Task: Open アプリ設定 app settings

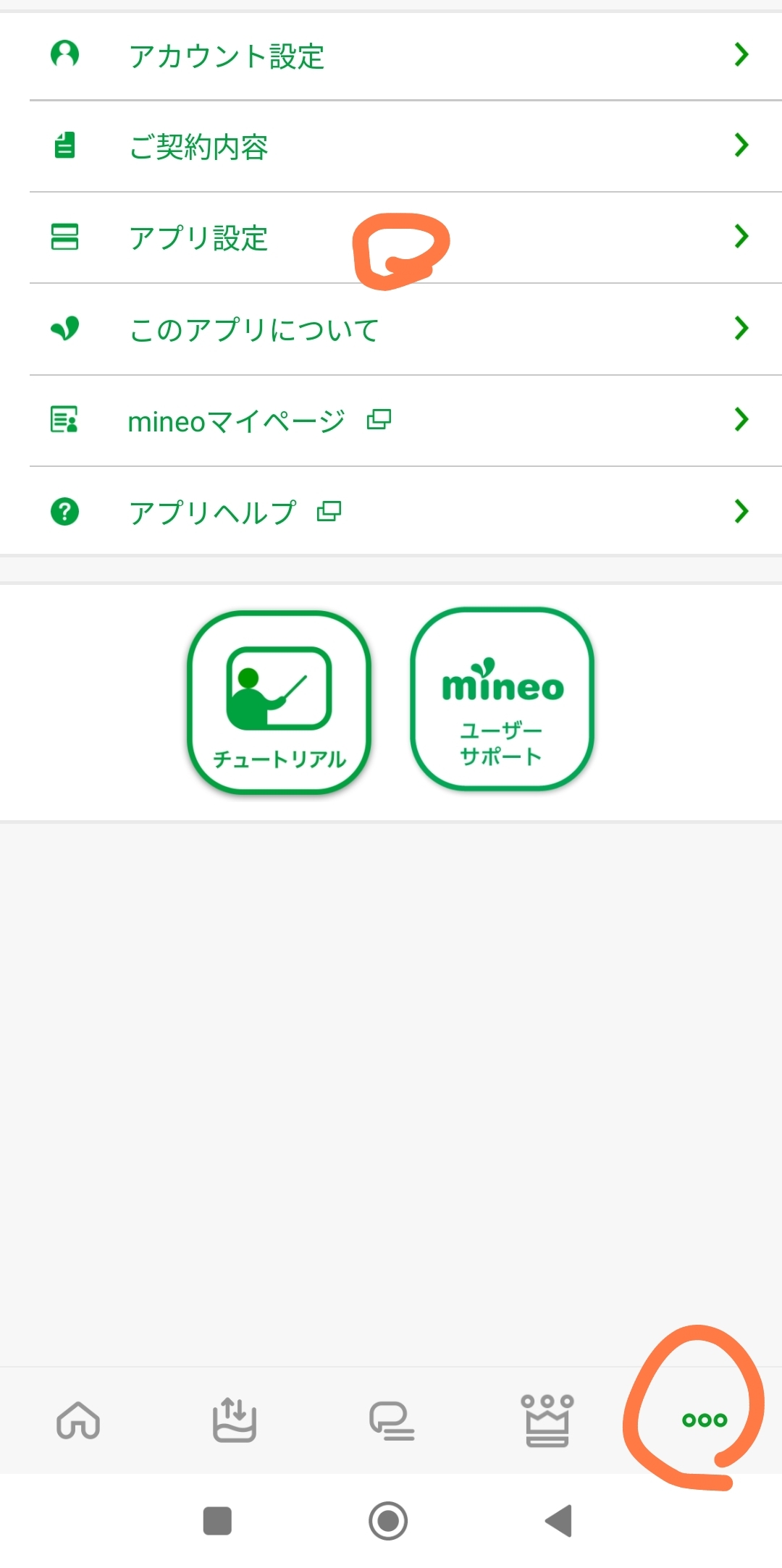Action: point(391,237)
